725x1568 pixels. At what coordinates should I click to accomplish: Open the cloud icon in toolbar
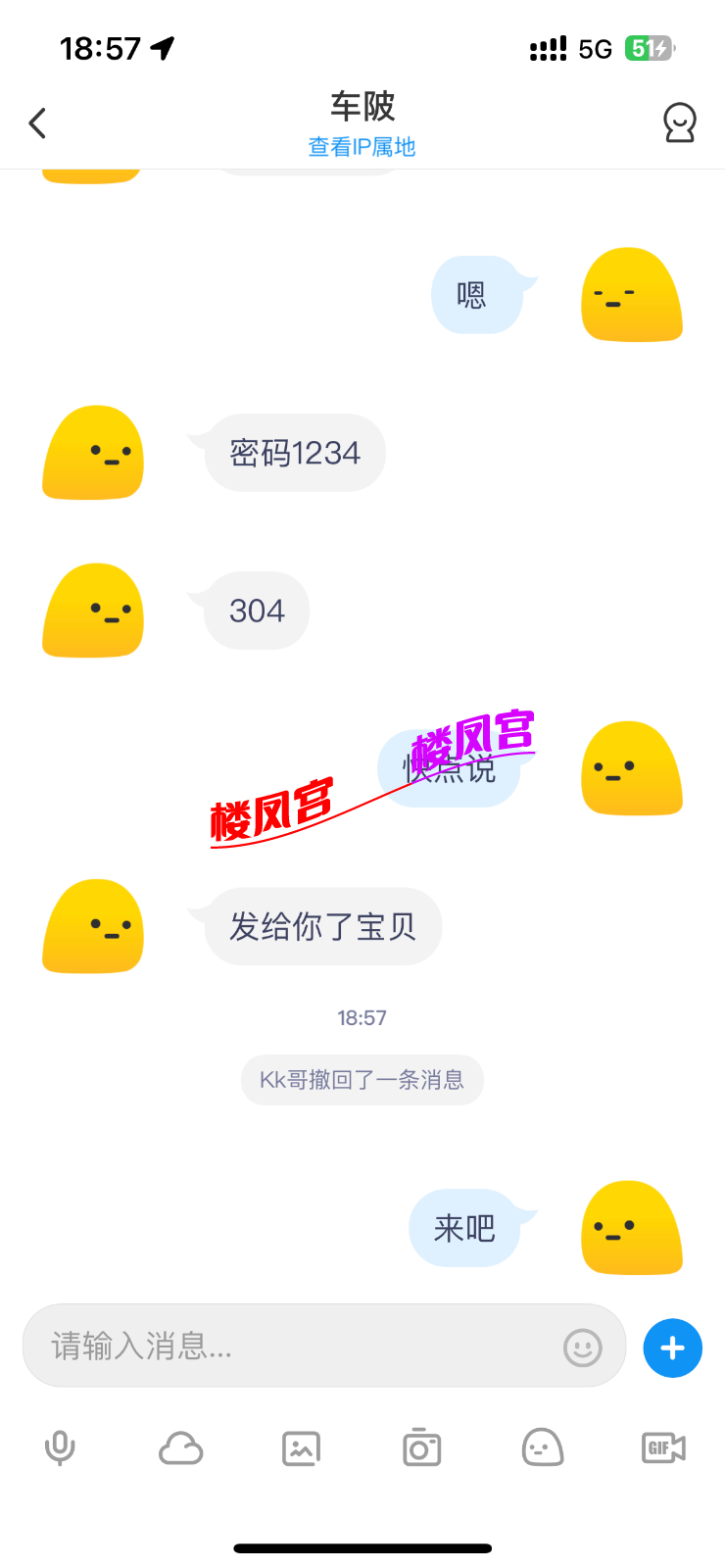point(180,1447)
